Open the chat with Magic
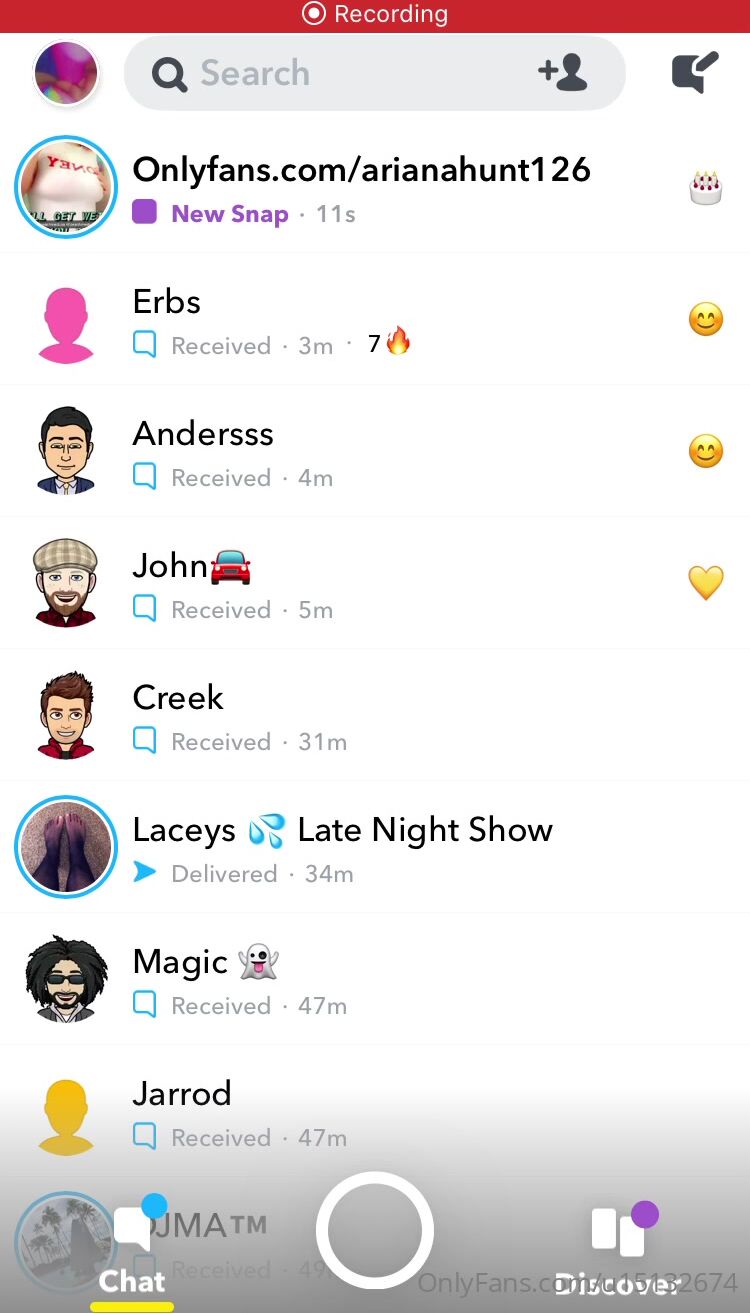The height and width of the screenshot is (1313, 750). pyautogui.click(x=360, y=980)
